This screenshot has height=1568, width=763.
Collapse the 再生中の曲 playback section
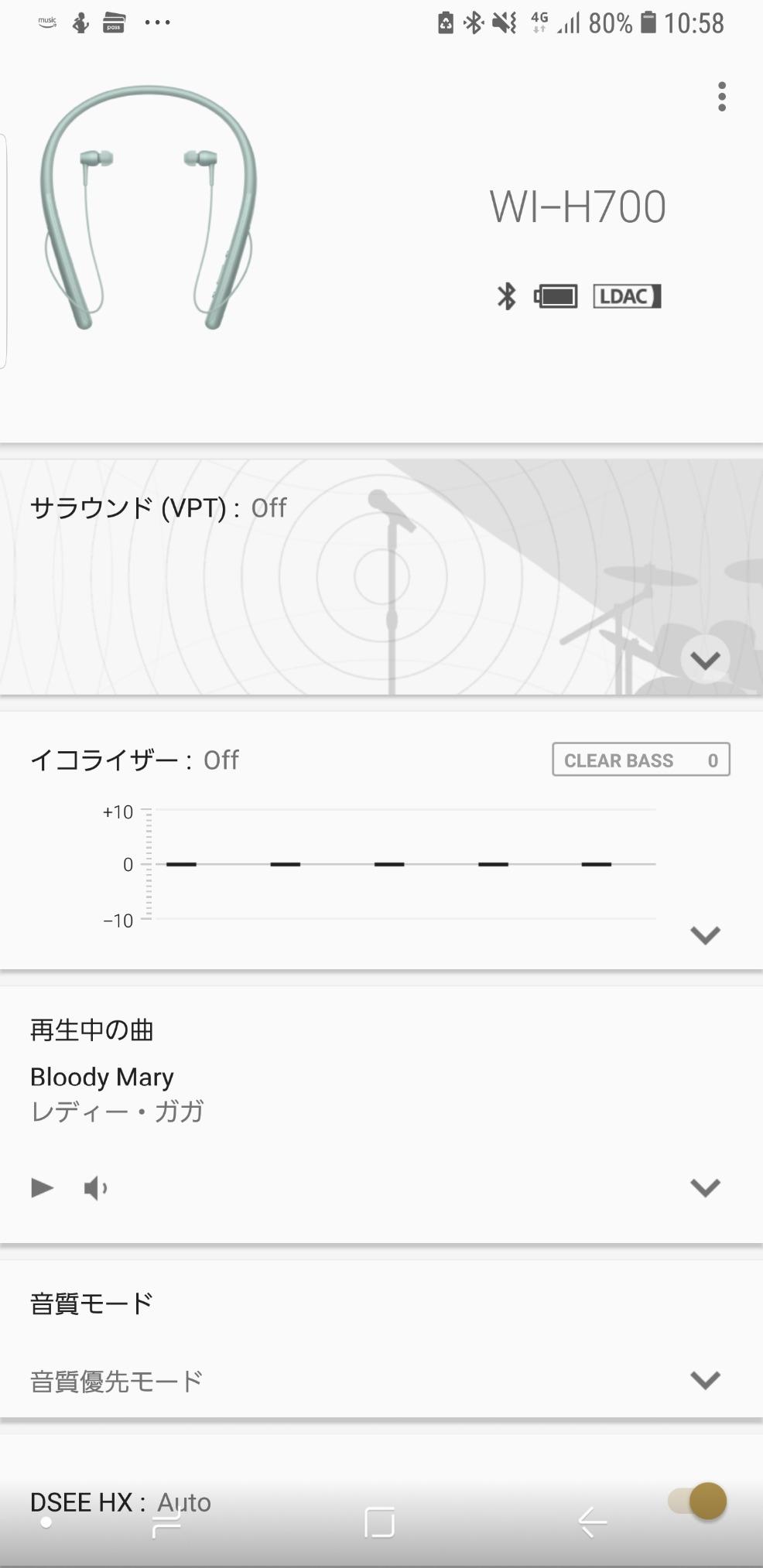[x=705, y=1187]
